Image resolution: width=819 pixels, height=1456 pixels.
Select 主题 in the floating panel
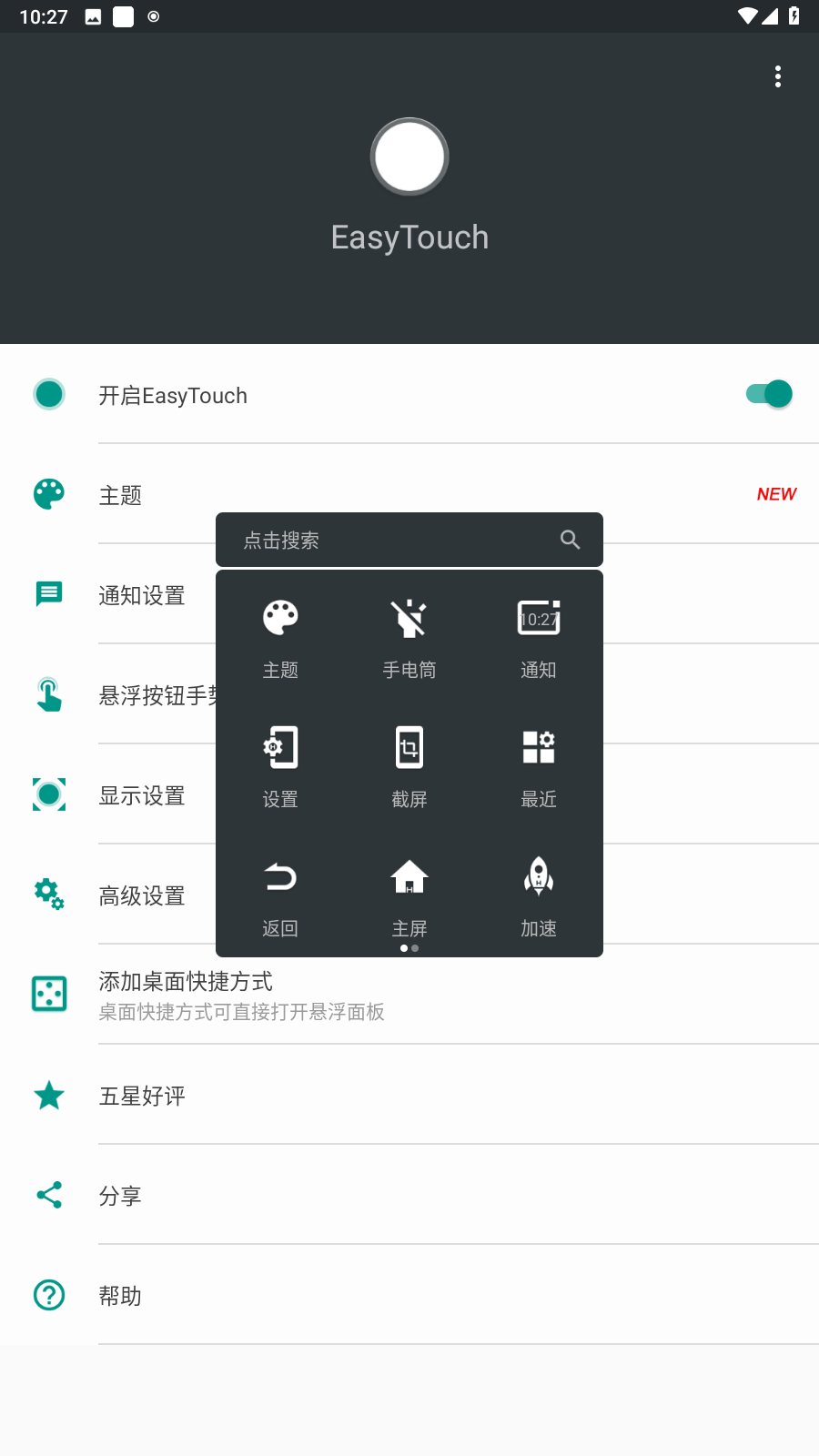280,637
